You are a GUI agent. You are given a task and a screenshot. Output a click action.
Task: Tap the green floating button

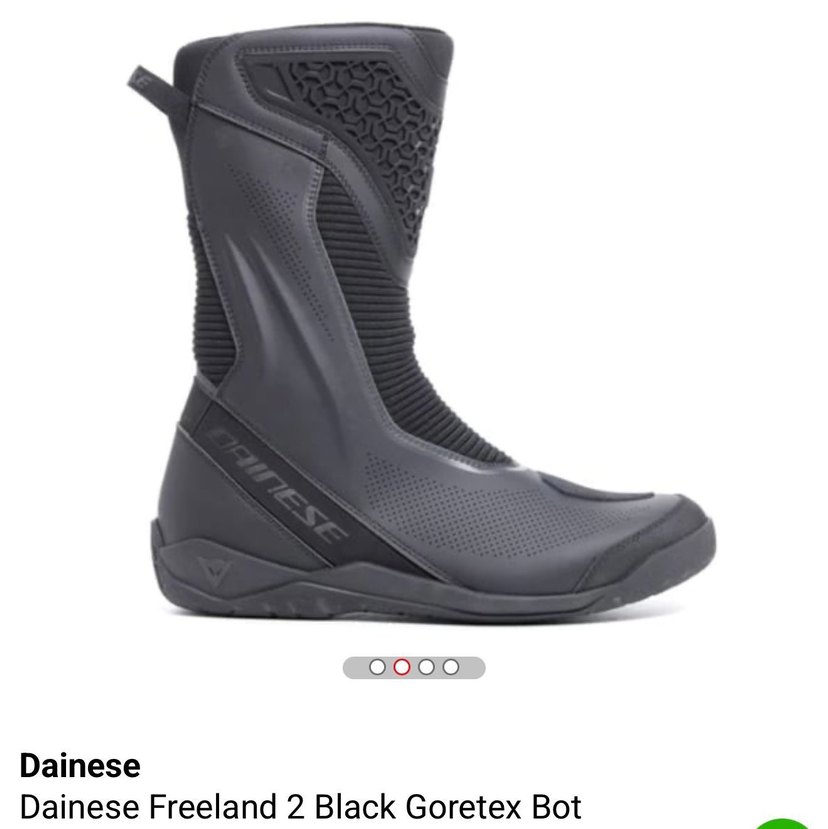pos(787,823)
